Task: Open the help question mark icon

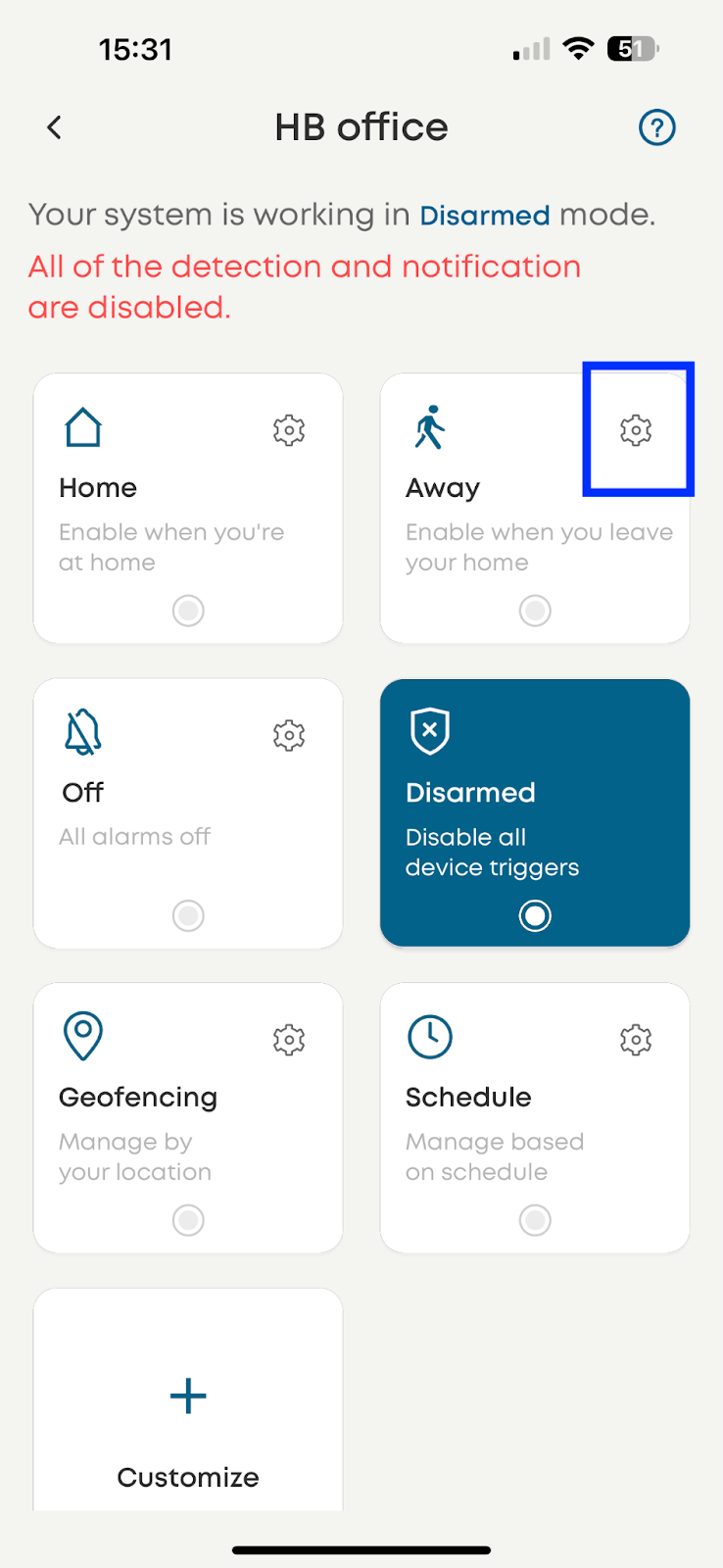Action: (x=656, y=127)
